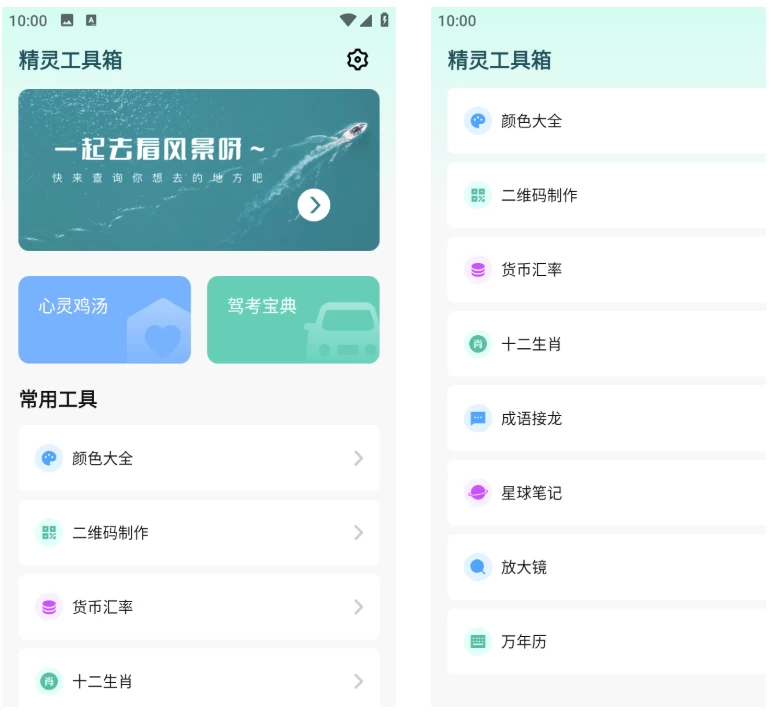The width and height of the screenshot is (771, 715).
Task: Open the 驾考宝典 card
Action: pos(293,320)
